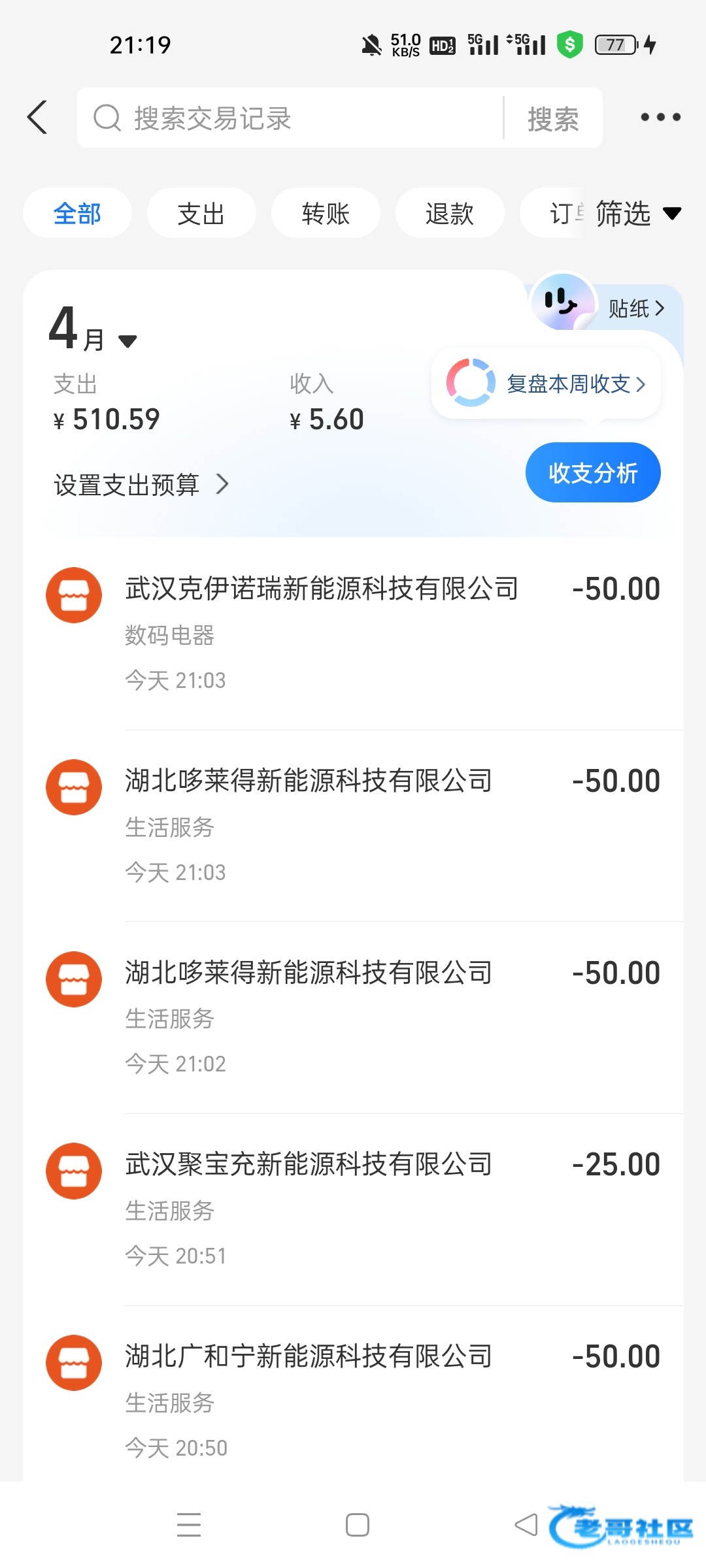View the 湖北广和宁新能源科技有限公司 transaction
Viewport: 706px width, 1568px height.
coord(353,1398)
